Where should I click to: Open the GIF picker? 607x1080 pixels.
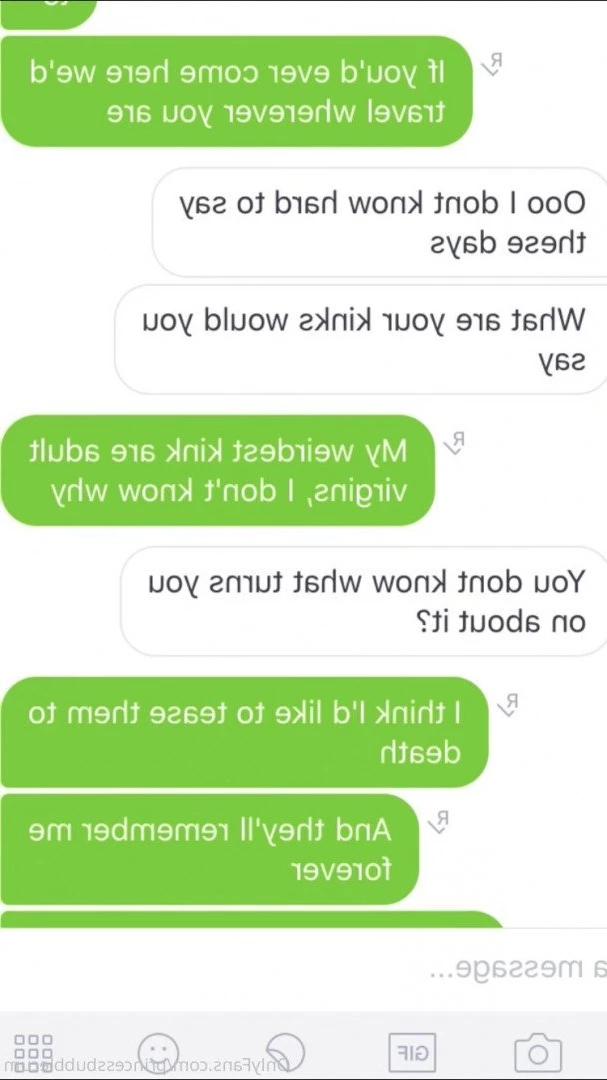[x=412, y=1052]
